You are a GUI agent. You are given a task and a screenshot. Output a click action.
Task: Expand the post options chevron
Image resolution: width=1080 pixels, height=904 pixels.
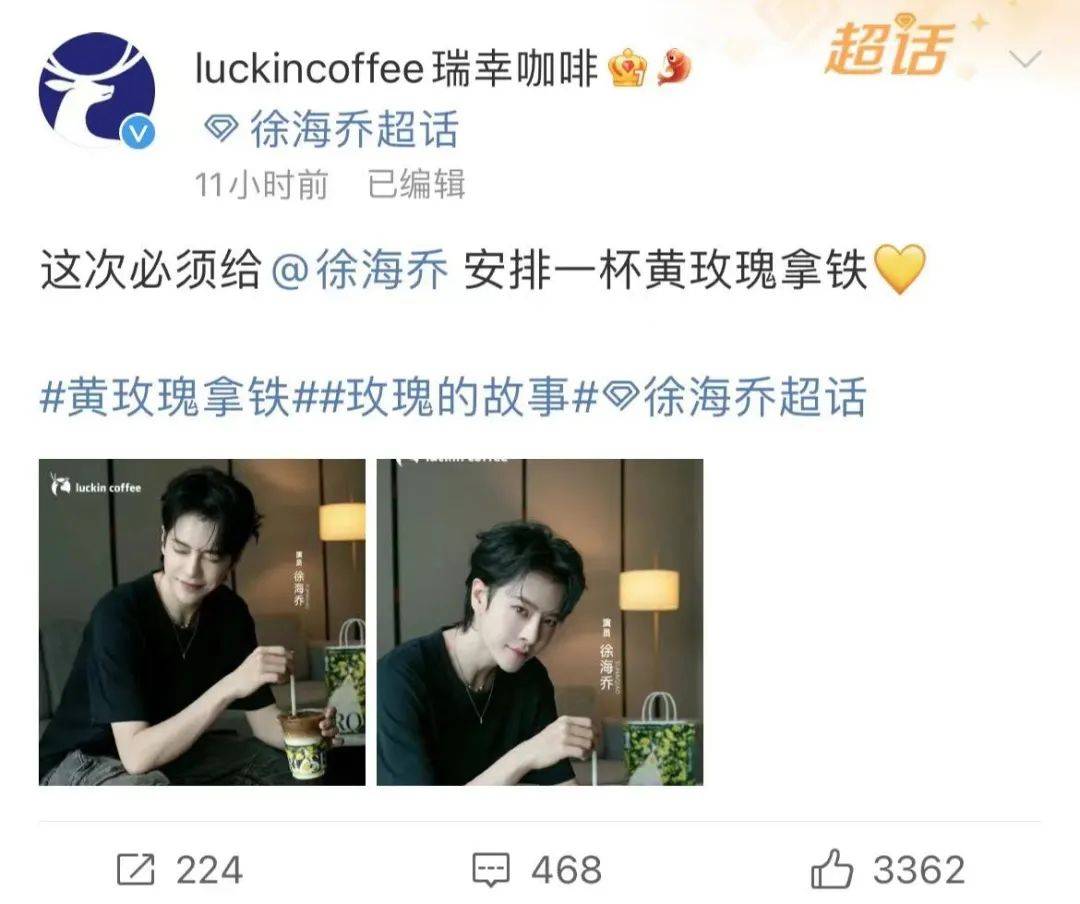coord(1025,60)
